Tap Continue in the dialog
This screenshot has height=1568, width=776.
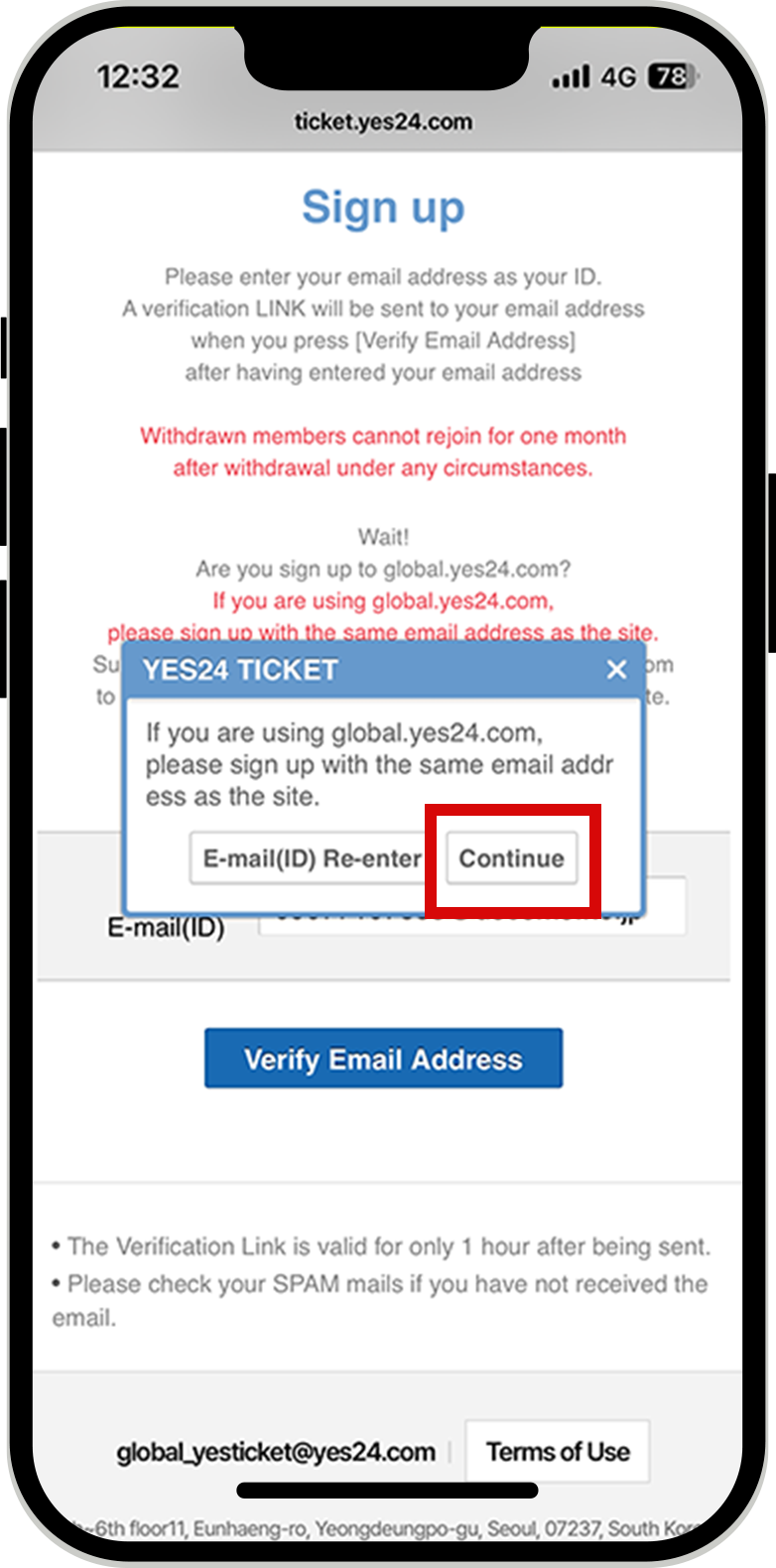[x=511, y=858]
